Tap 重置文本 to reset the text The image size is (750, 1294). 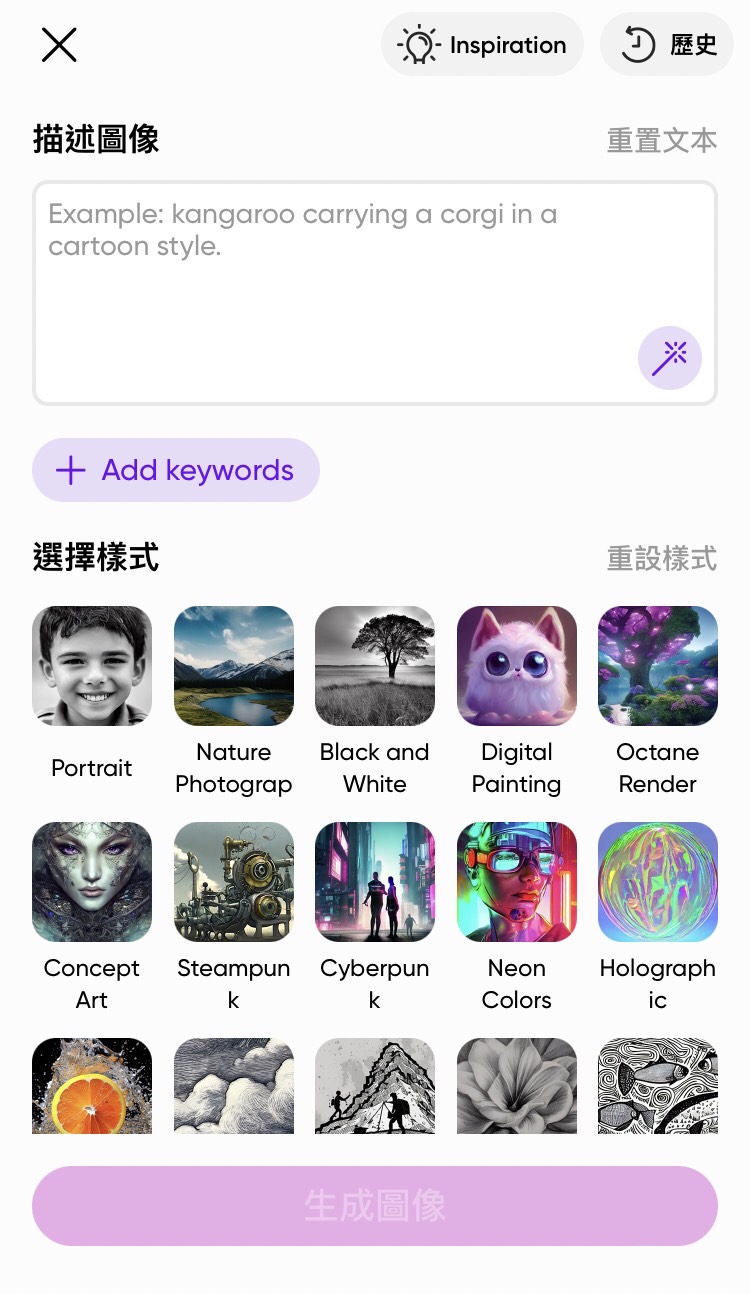[661, 141]
